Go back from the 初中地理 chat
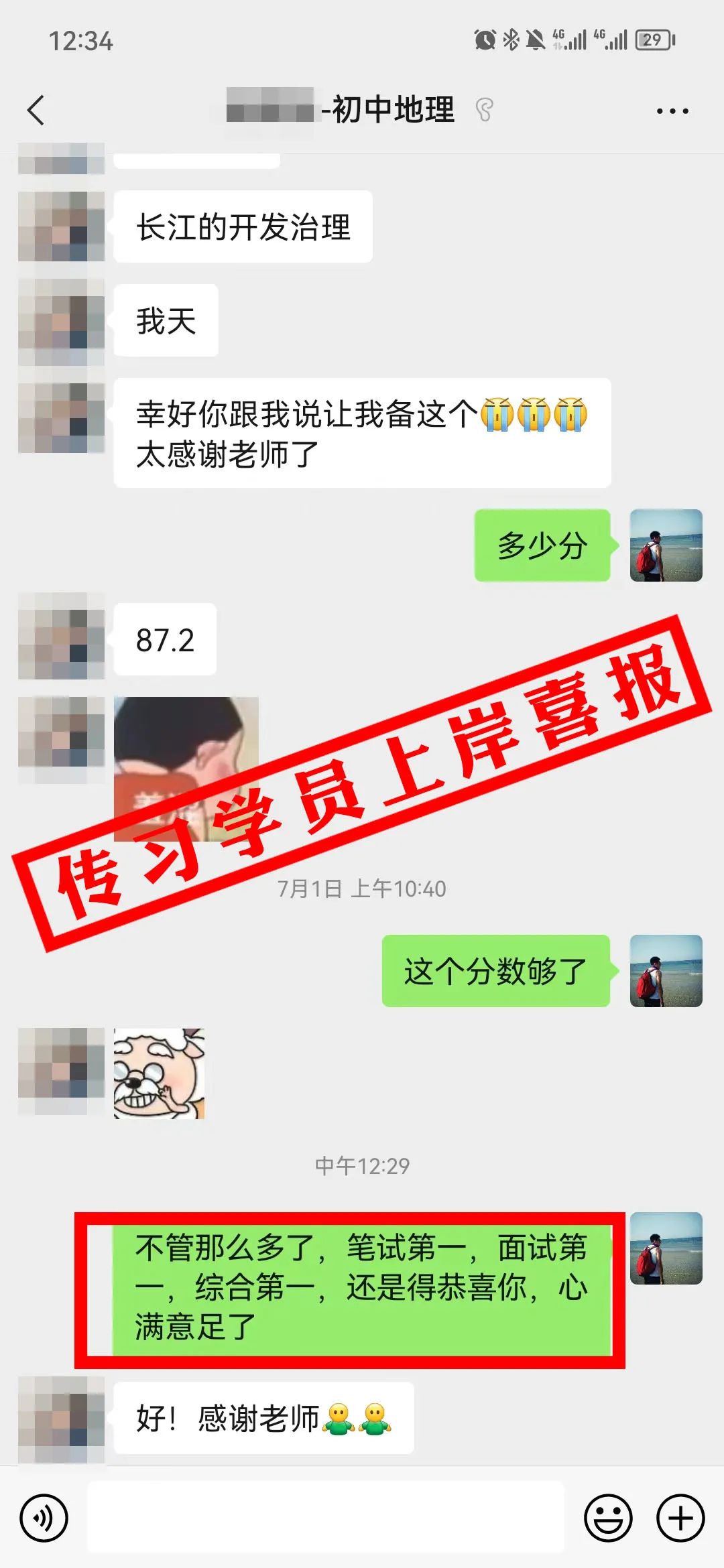This screenshot has width=724, height=1568. (x=36, y=111)
